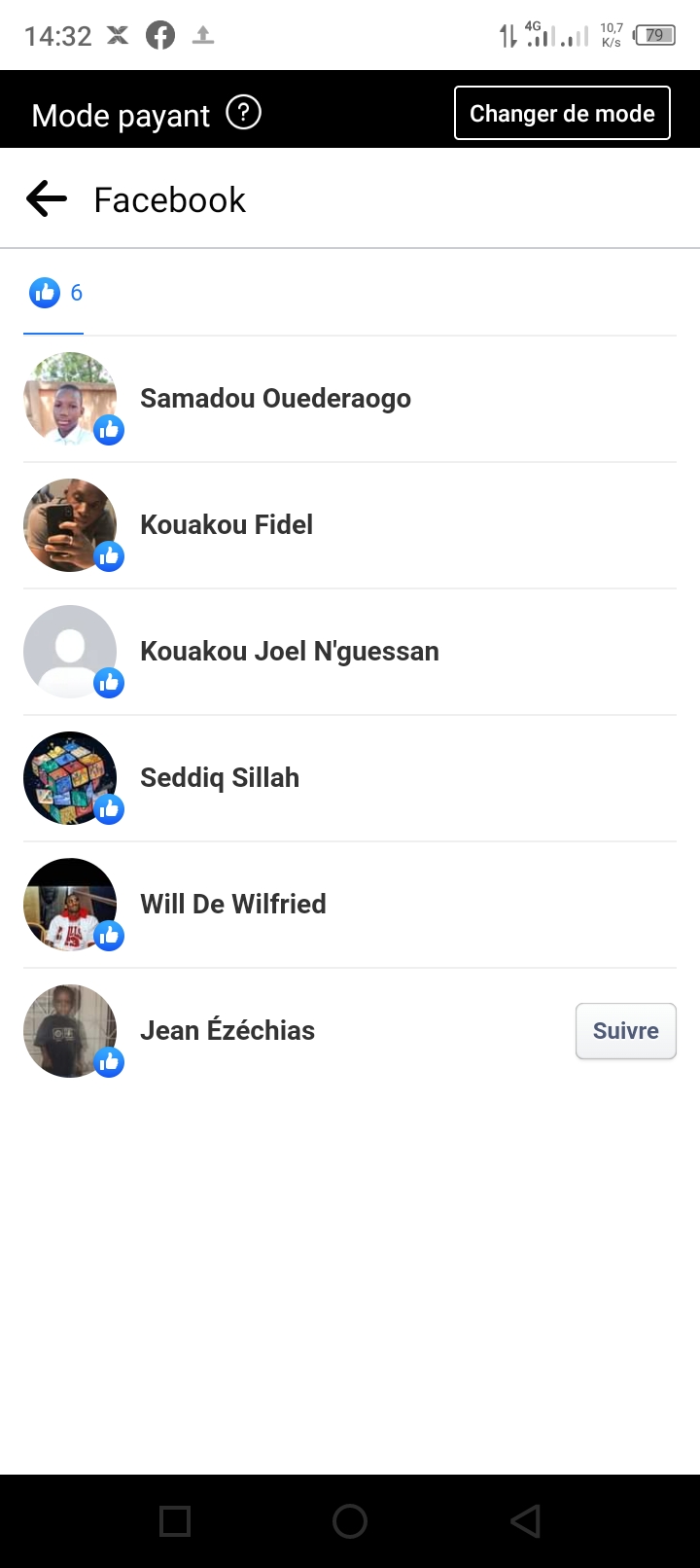View Jean Ézéchias's profile

(x=227, y=1031)
